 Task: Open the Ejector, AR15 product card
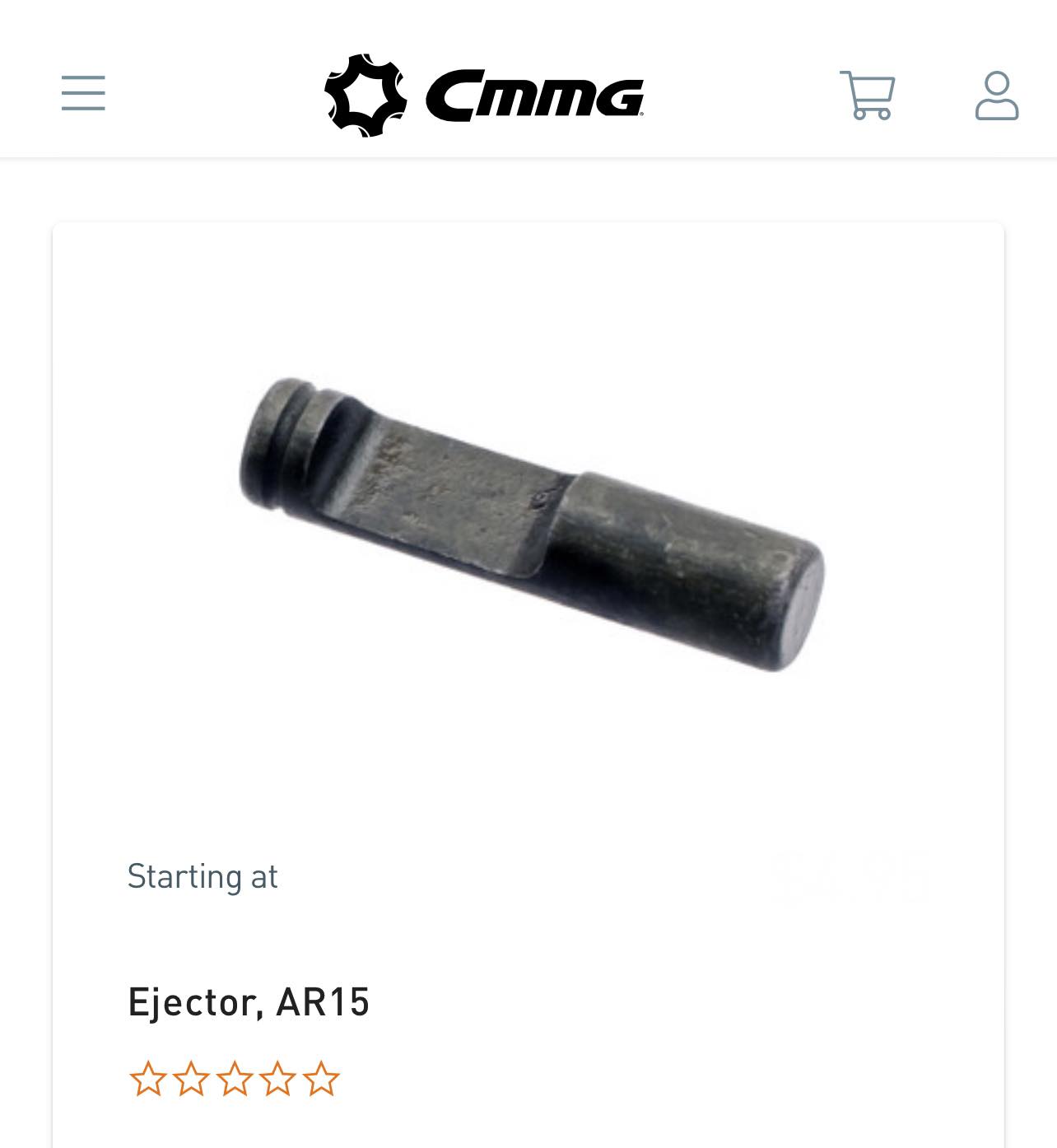pyautogui.click(x=249, y=1002)
